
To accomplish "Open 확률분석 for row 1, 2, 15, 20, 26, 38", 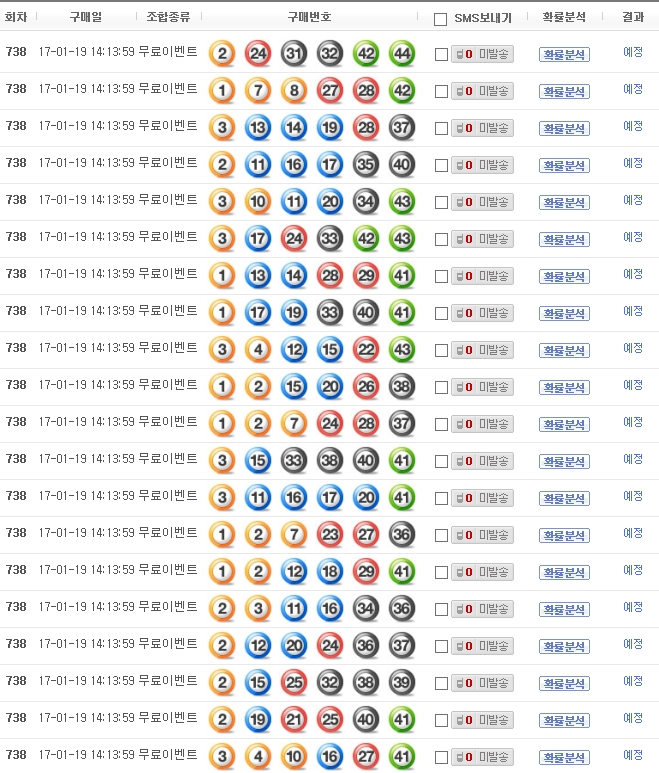I will [564, 388].
